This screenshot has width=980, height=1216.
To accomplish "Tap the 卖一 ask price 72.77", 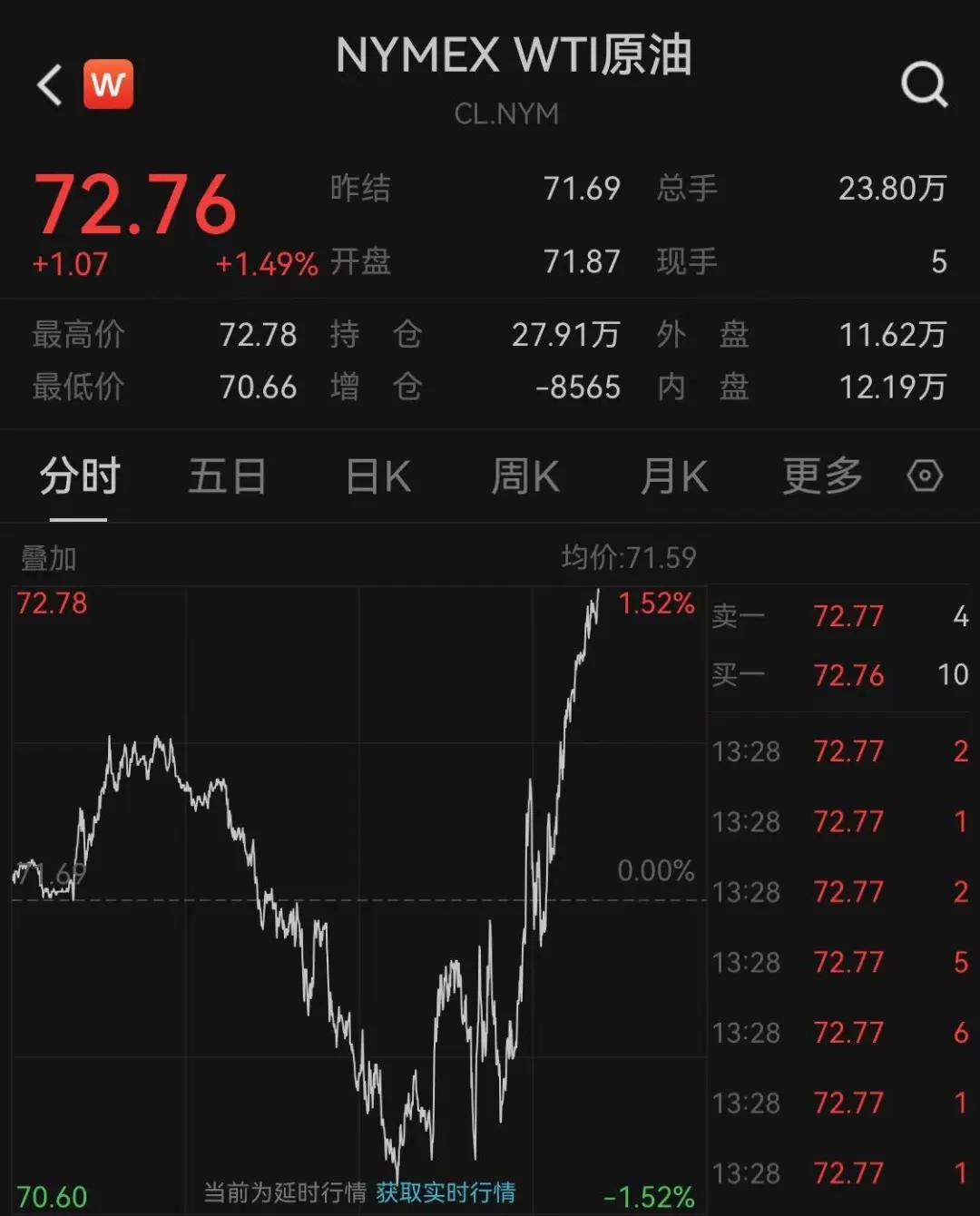I will [848, 615].
